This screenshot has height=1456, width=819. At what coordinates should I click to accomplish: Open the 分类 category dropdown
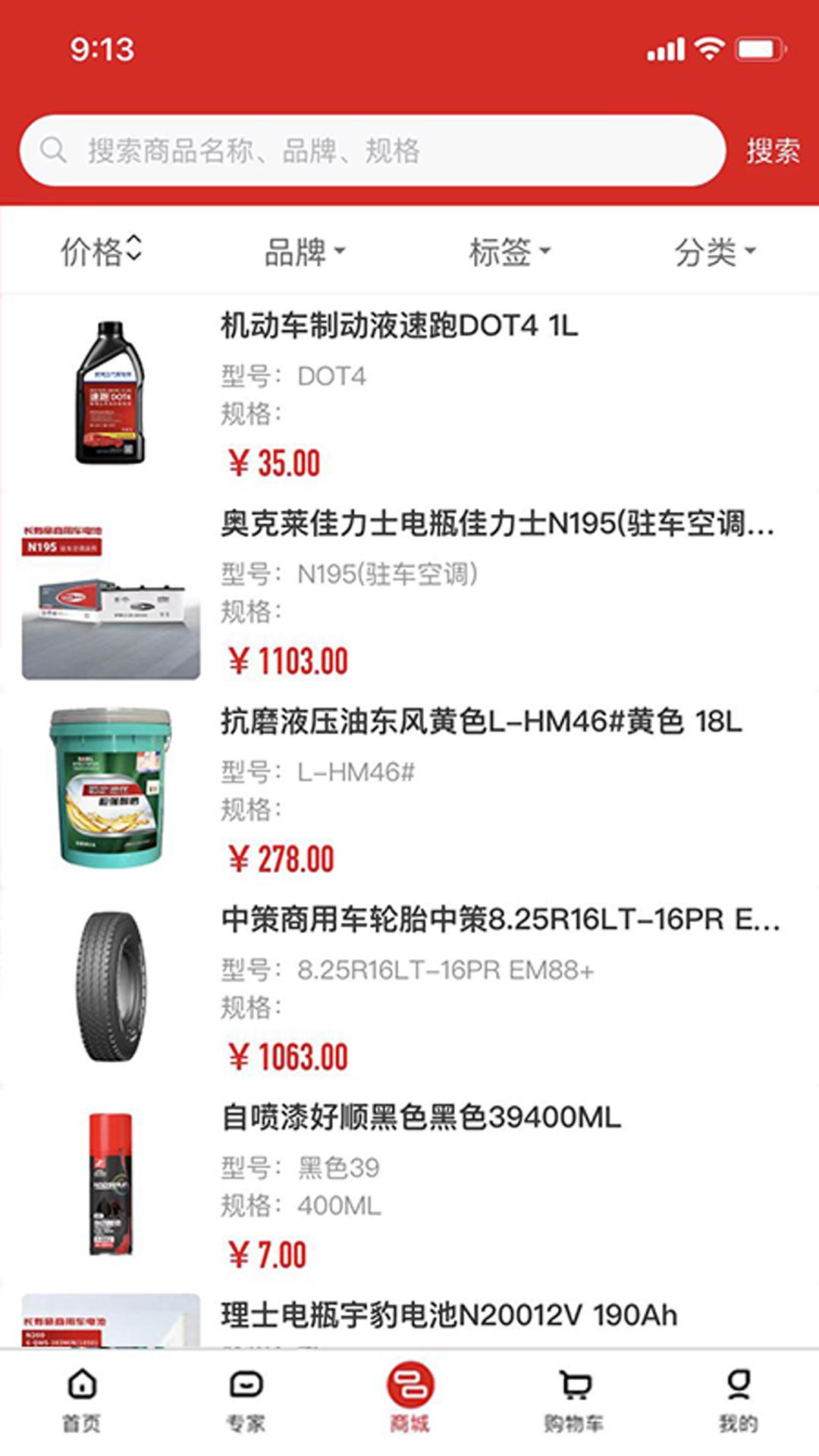713,250
